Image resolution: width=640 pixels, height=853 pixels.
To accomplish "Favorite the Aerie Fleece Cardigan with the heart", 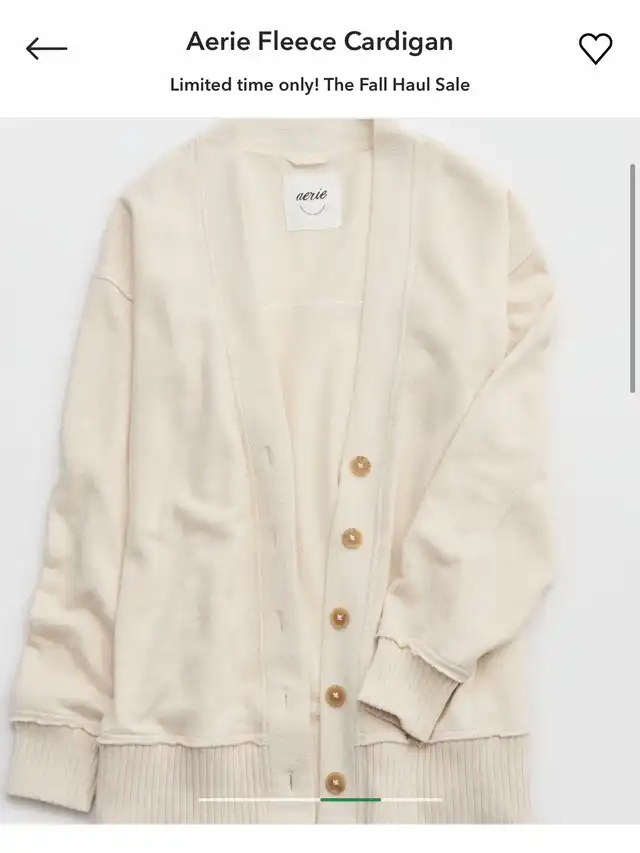I will 595,48.
